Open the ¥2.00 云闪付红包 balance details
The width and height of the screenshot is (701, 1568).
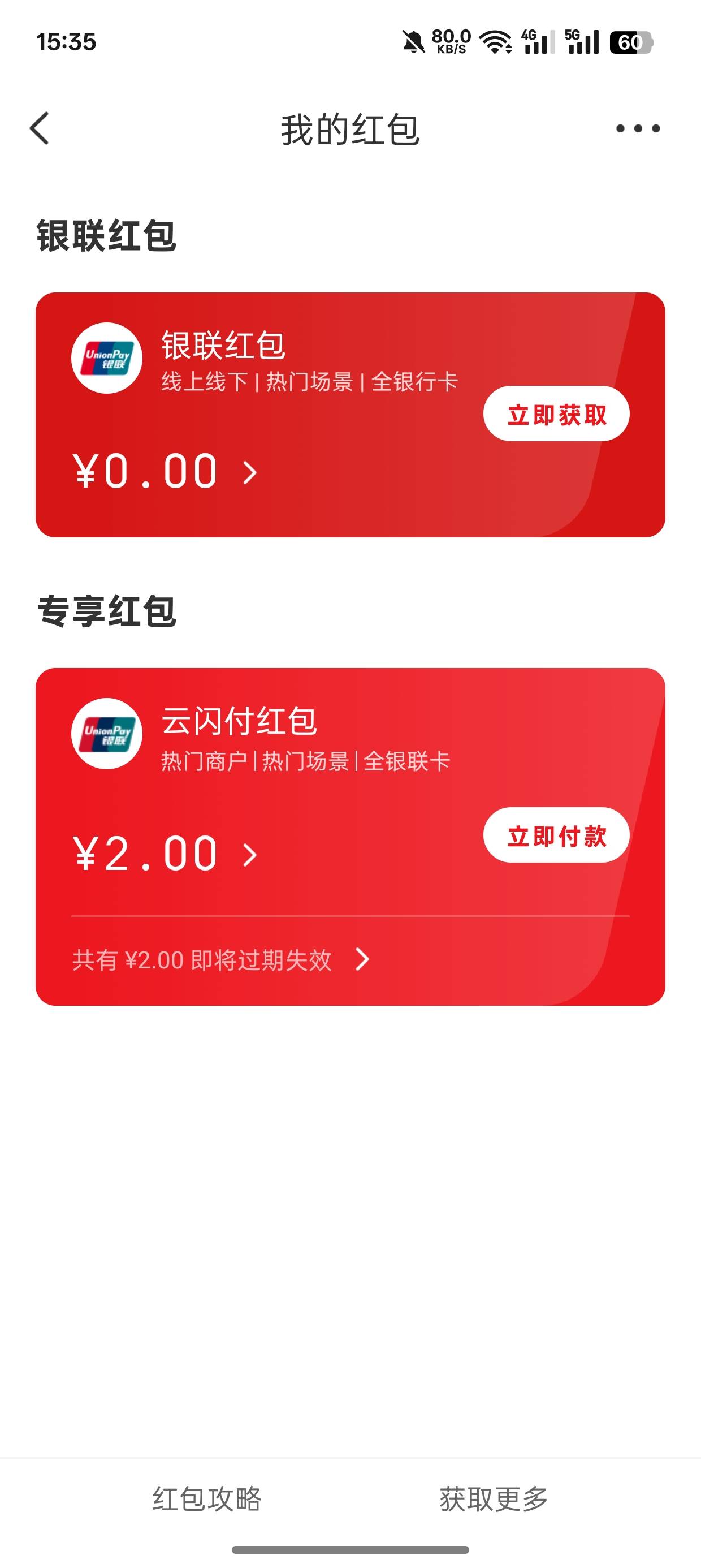click(x=166, y=854)
